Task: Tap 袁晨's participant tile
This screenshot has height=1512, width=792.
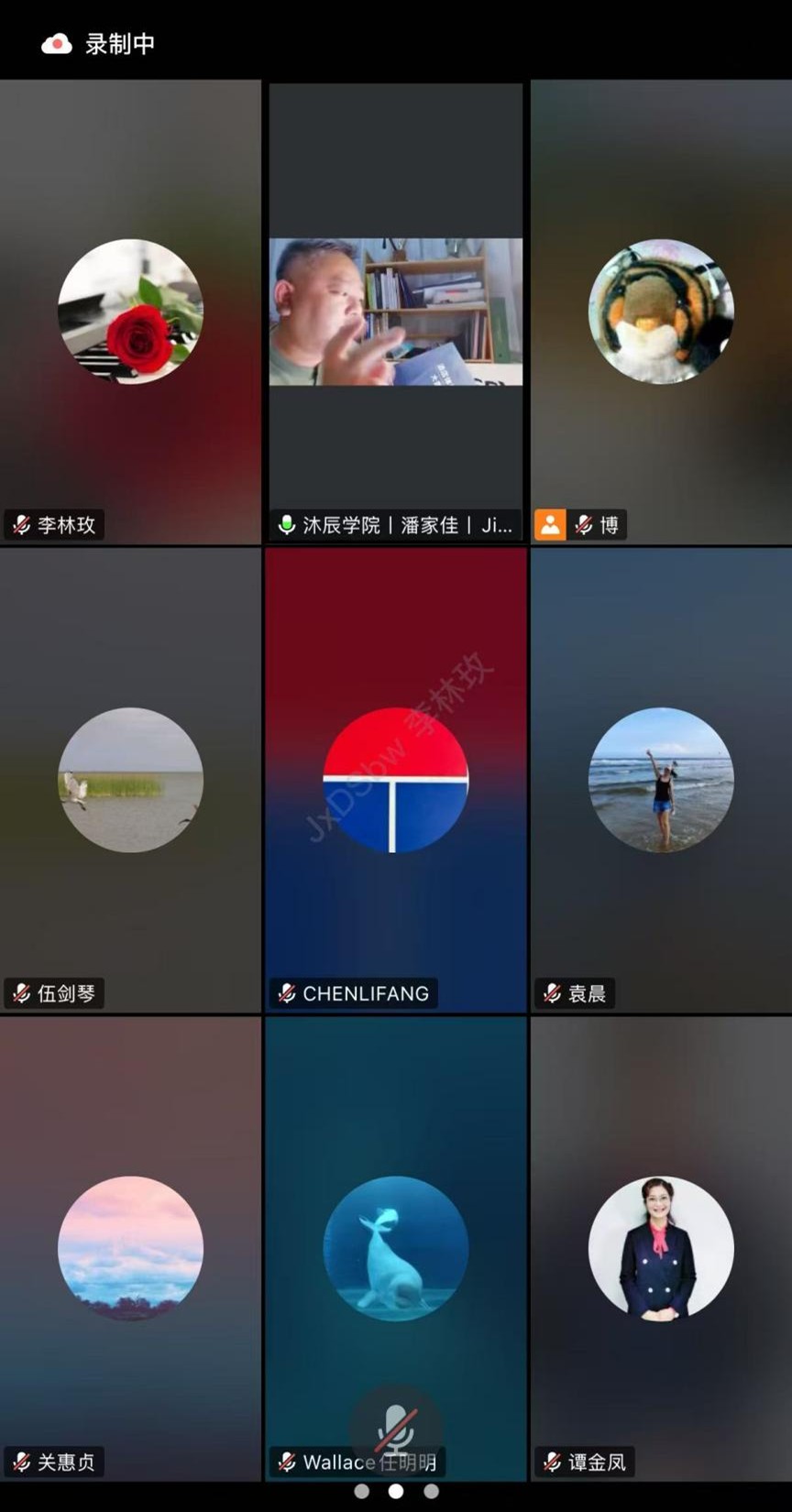Action: [660, 780]
